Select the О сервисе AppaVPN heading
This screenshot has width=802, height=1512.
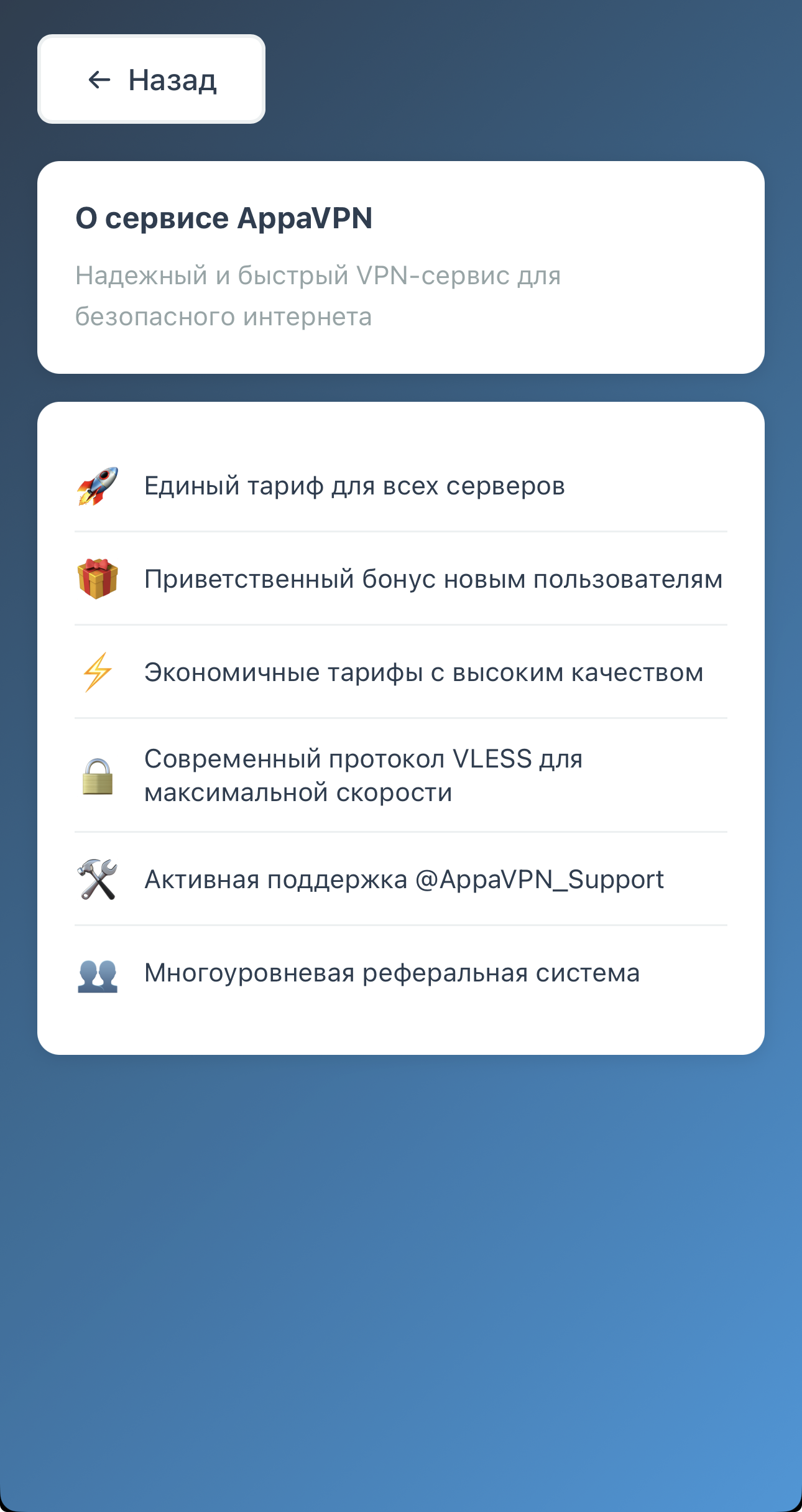tap(224, 218)
